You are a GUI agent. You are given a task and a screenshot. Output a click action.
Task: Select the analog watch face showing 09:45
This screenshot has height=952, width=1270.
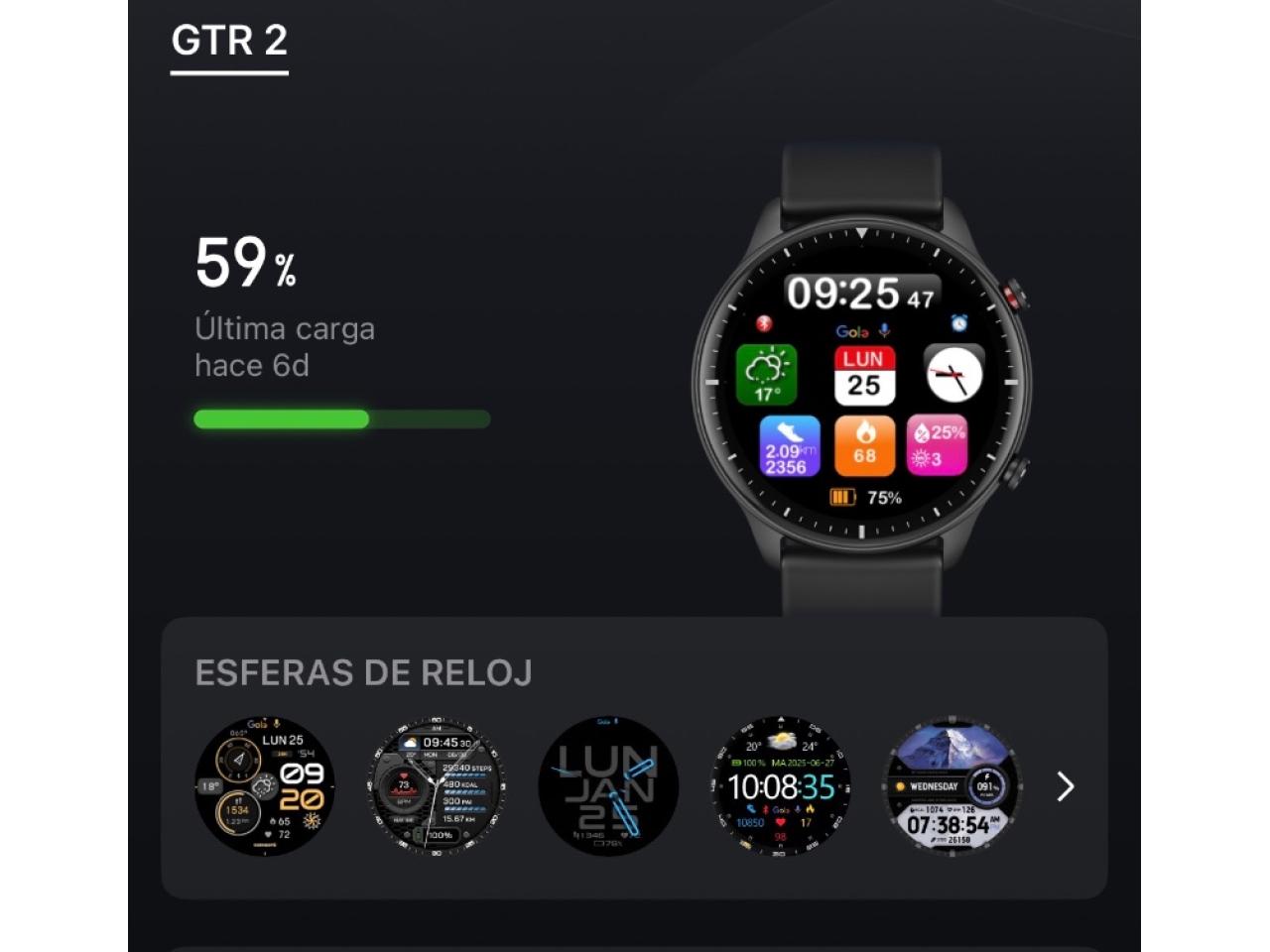pos(437,786)
